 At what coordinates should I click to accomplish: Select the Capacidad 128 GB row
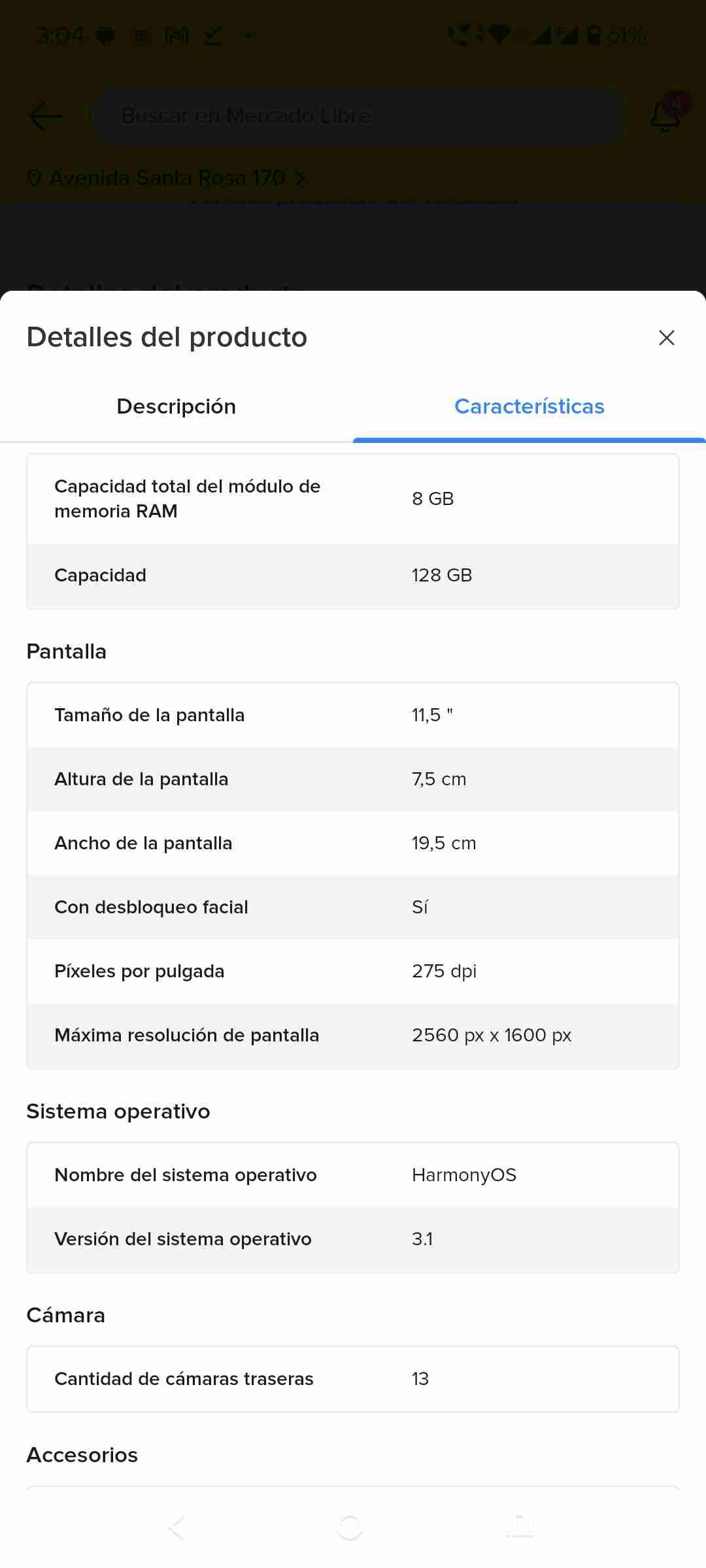pos(353,576)
